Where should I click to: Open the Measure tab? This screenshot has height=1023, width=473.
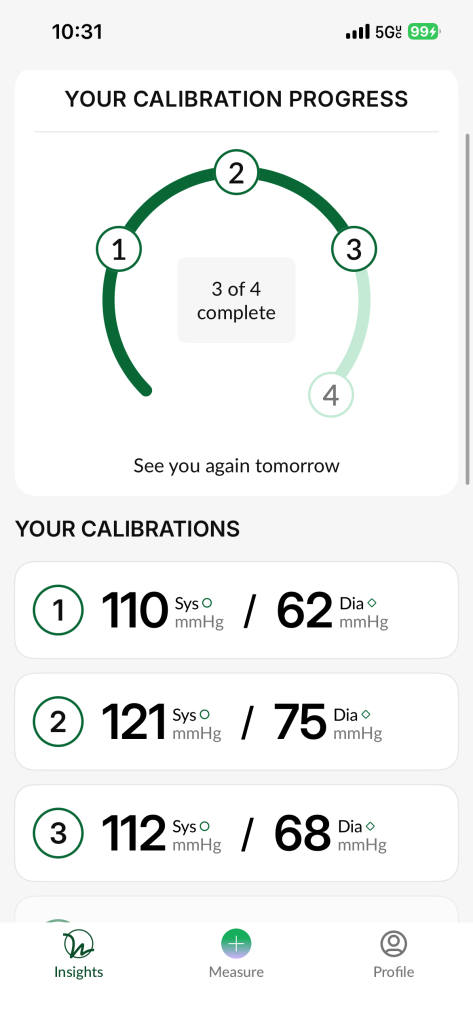[236, 954]
